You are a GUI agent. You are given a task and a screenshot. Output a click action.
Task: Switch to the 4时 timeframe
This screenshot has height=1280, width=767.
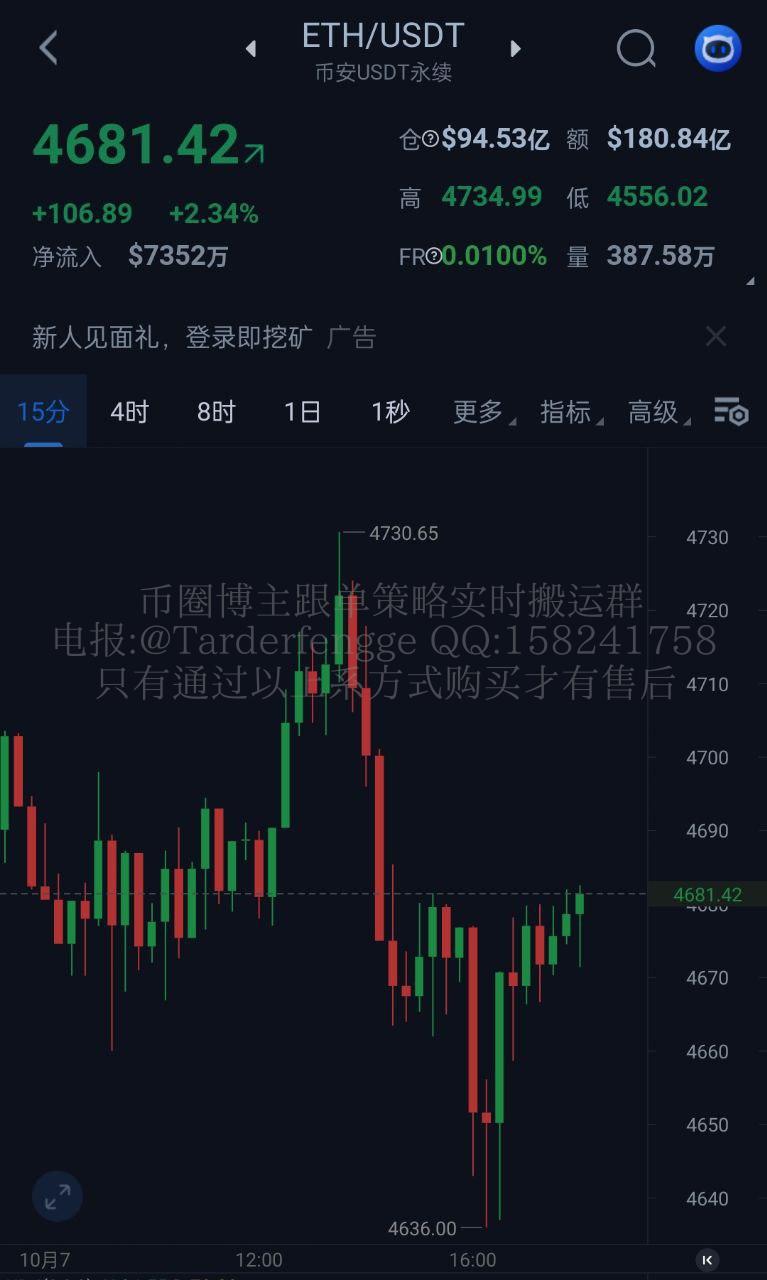[x=129, y=411]
